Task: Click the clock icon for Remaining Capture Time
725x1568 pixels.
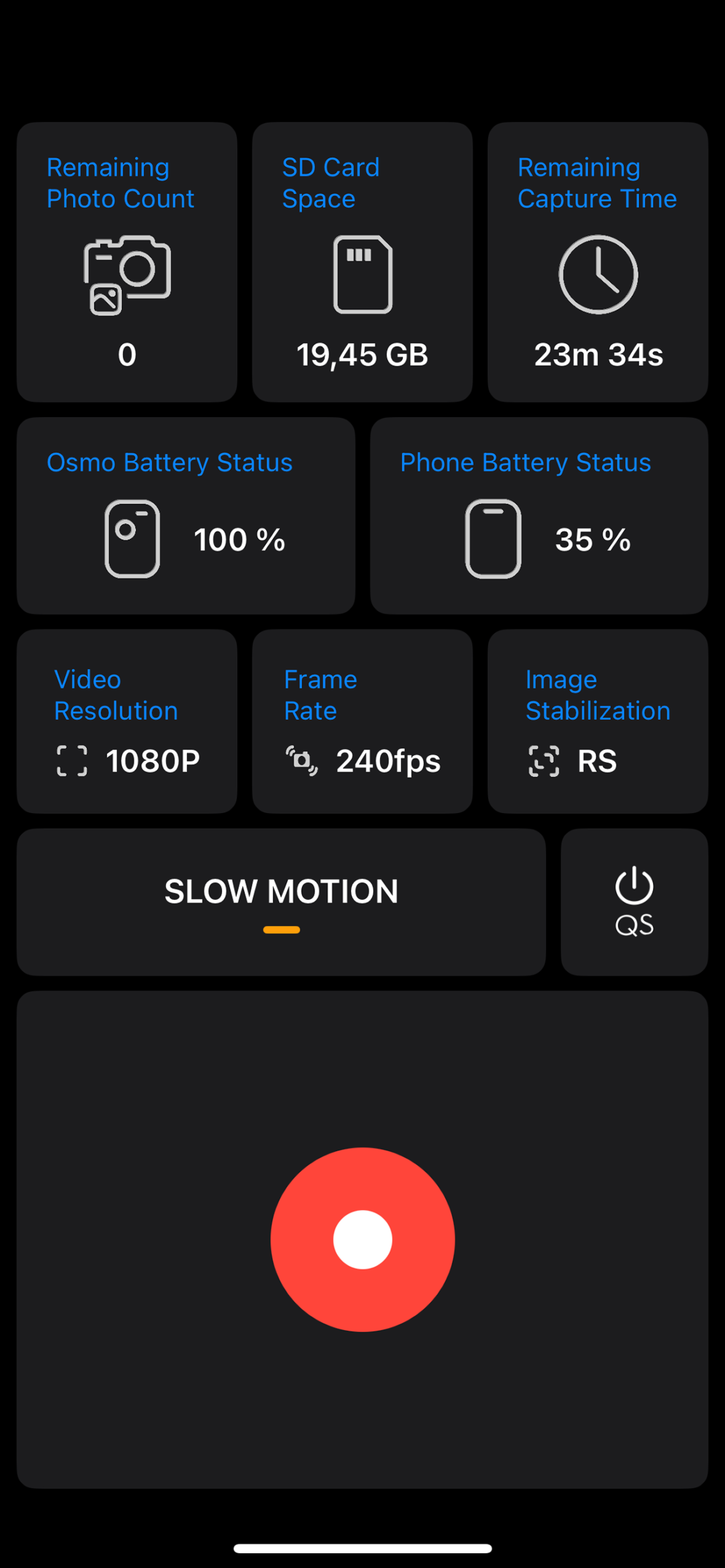Action: point(597,274)
